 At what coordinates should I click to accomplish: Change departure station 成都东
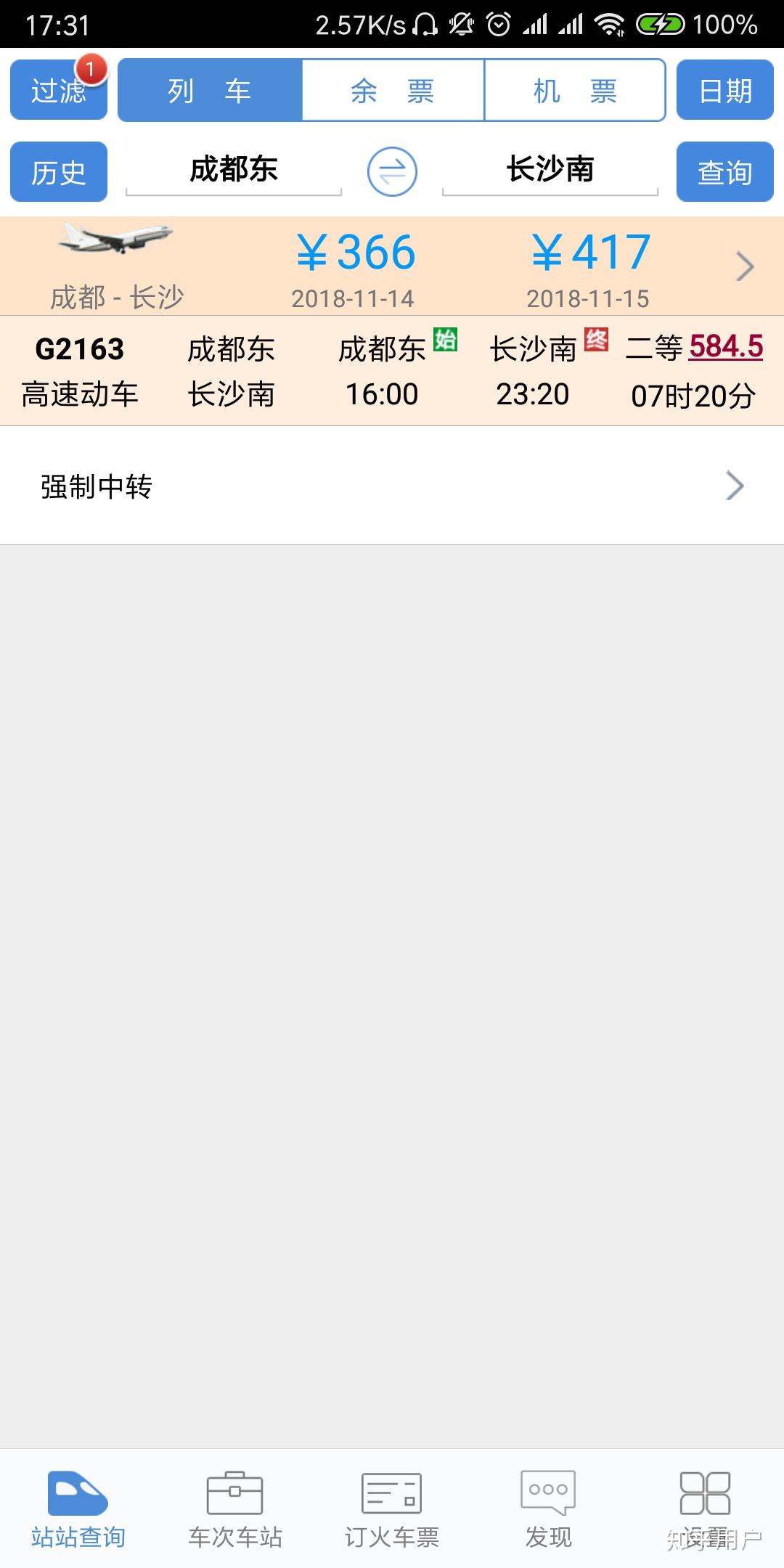click(x=234, y=170)
